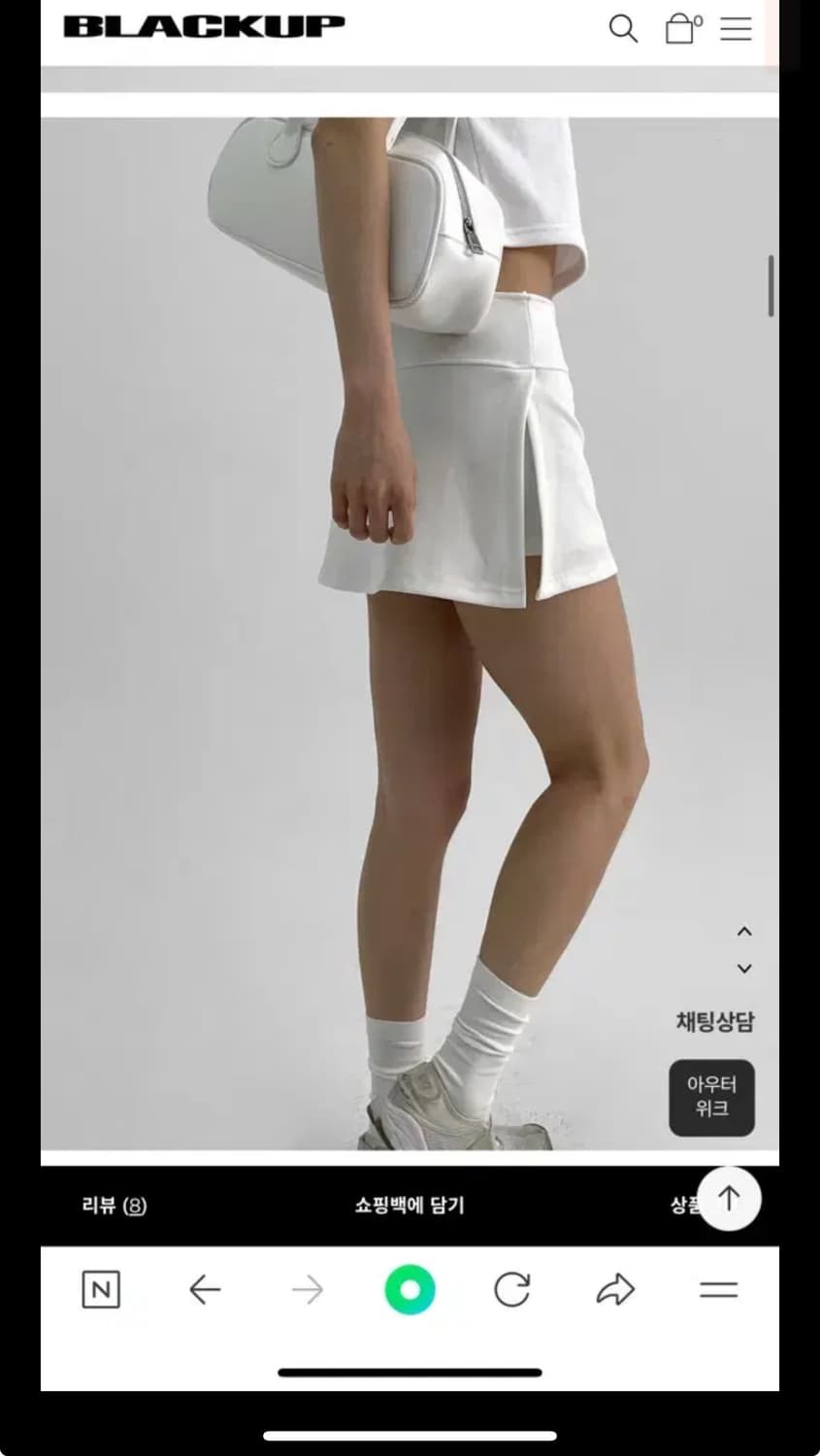Screen dimensions: 820x1456
Task: Tap the forward navigation arrow
Action: pos(307,1289)
